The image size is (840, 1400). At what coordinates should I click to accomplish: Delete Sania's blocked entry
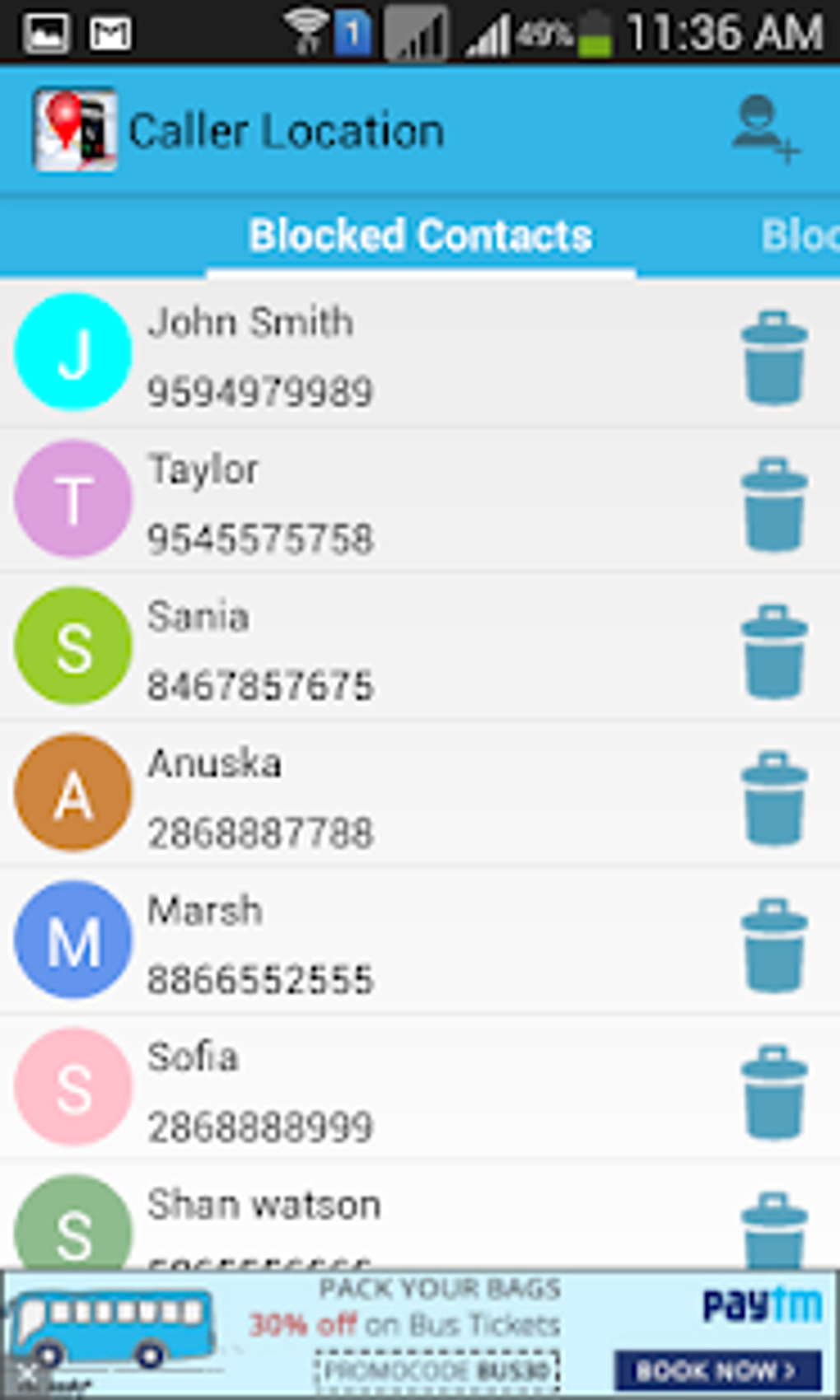[774, 652]
